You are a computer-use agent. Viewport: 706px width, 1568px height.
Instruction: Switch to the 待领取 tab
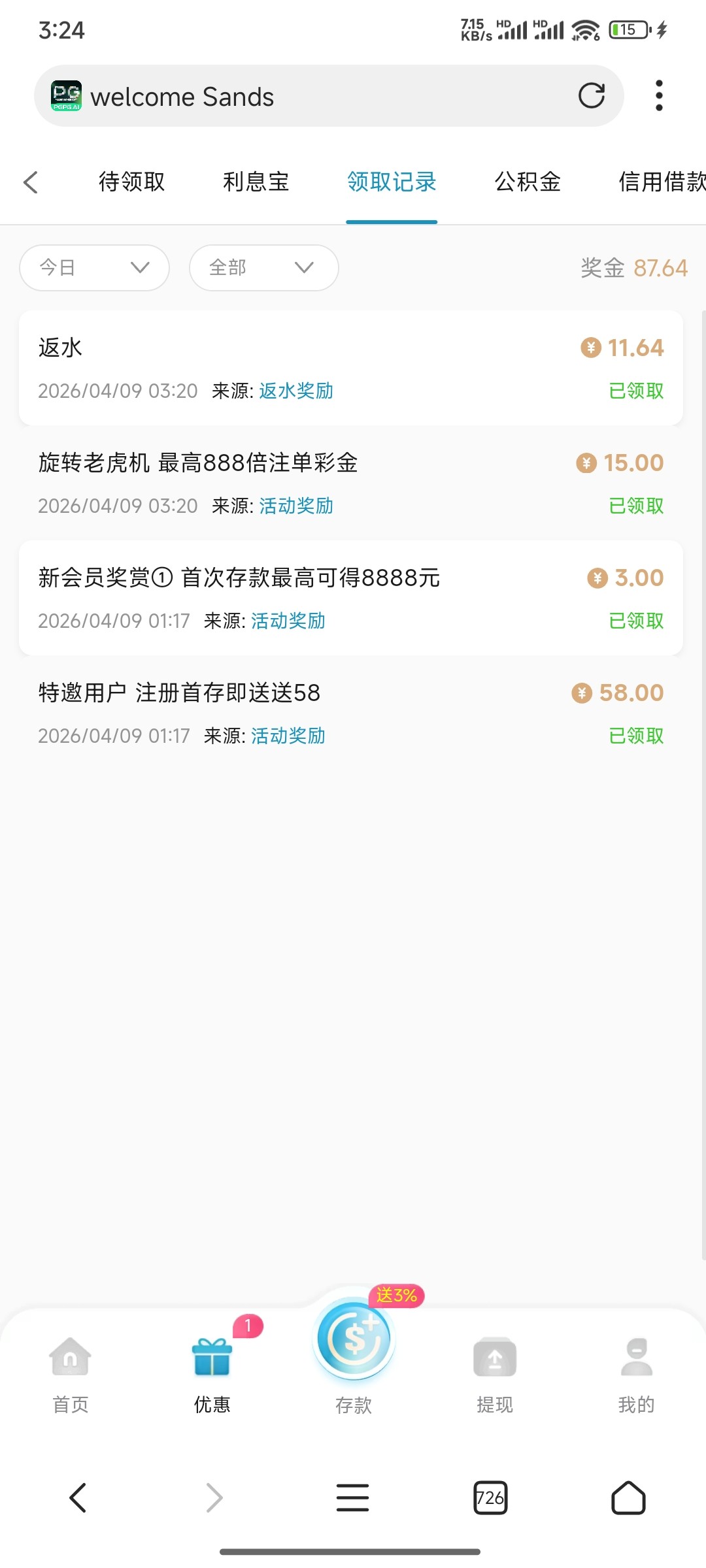click(131, 182)
